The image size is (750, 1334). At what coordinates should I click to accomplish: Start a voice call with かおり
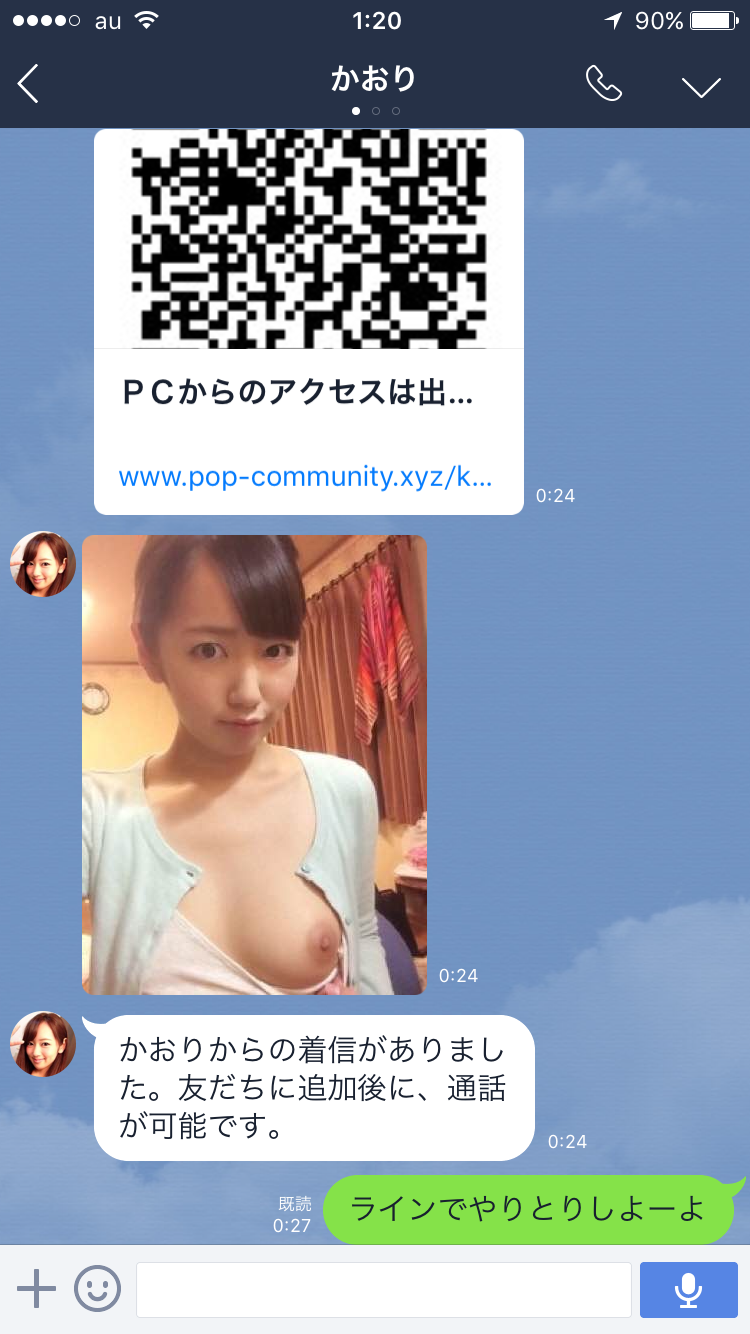(603, 85)
